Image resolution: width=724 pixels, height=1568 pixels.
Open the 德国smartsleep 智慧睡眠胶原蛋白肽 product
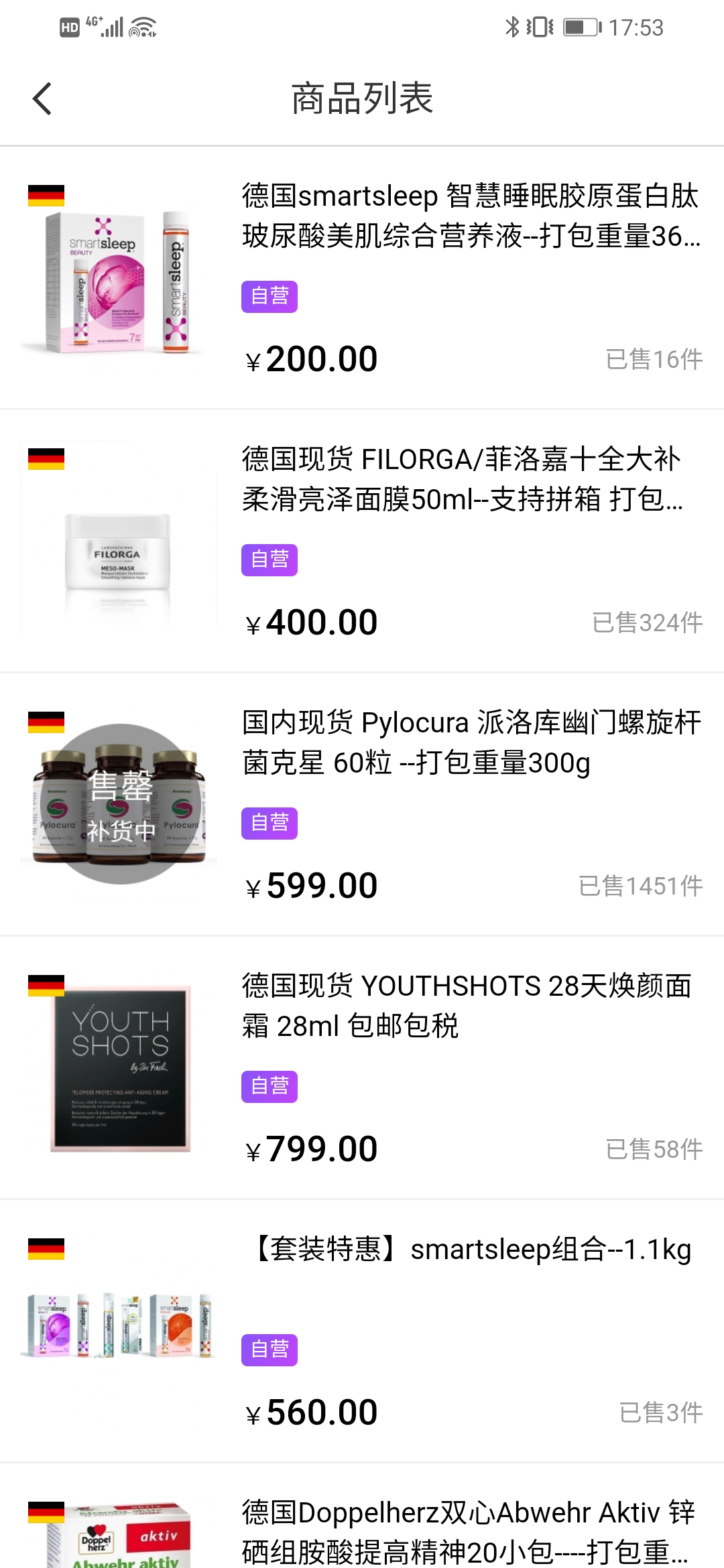[x=469, y=216]
